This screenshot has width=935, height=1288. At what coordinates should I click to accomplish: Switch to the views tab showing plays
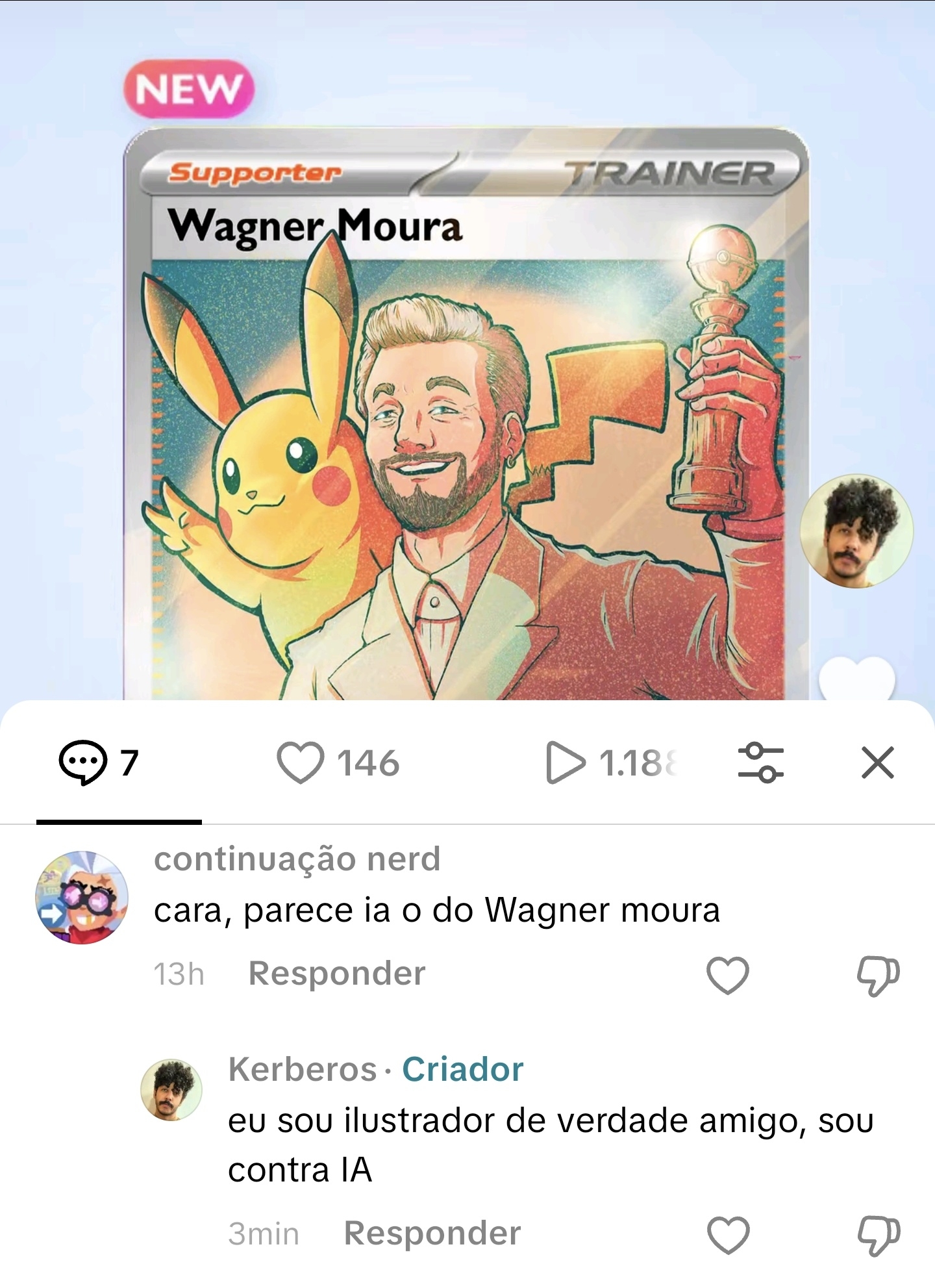pos(610,763)
